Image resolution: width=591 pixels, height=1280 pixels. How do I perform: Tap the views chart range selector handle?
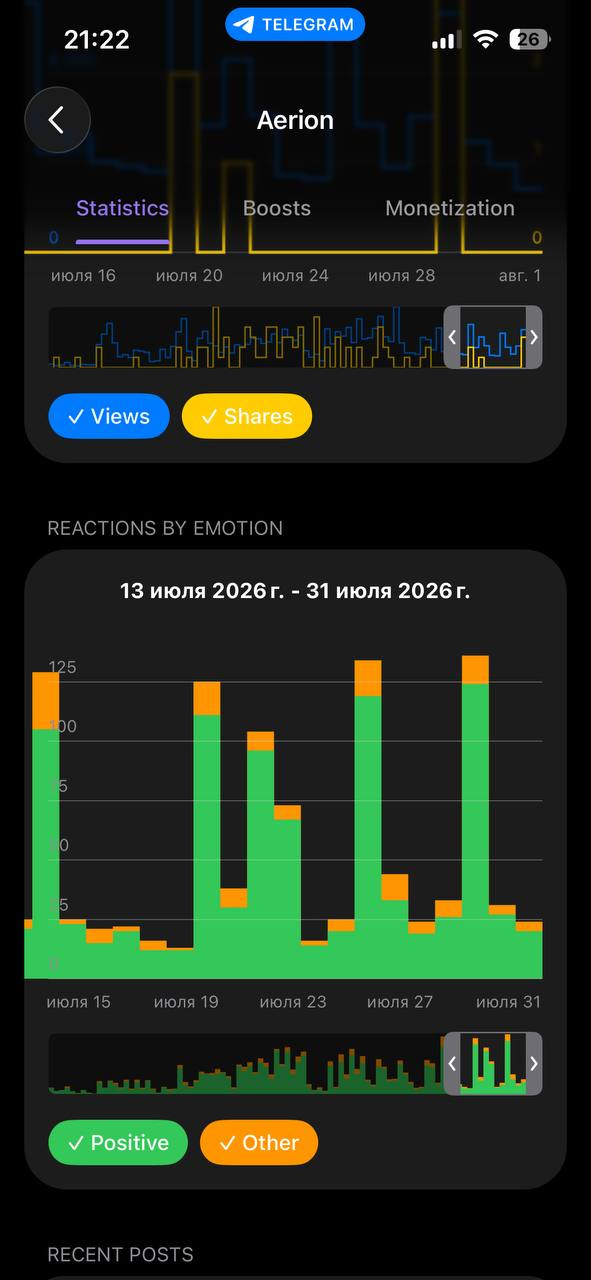493,337
